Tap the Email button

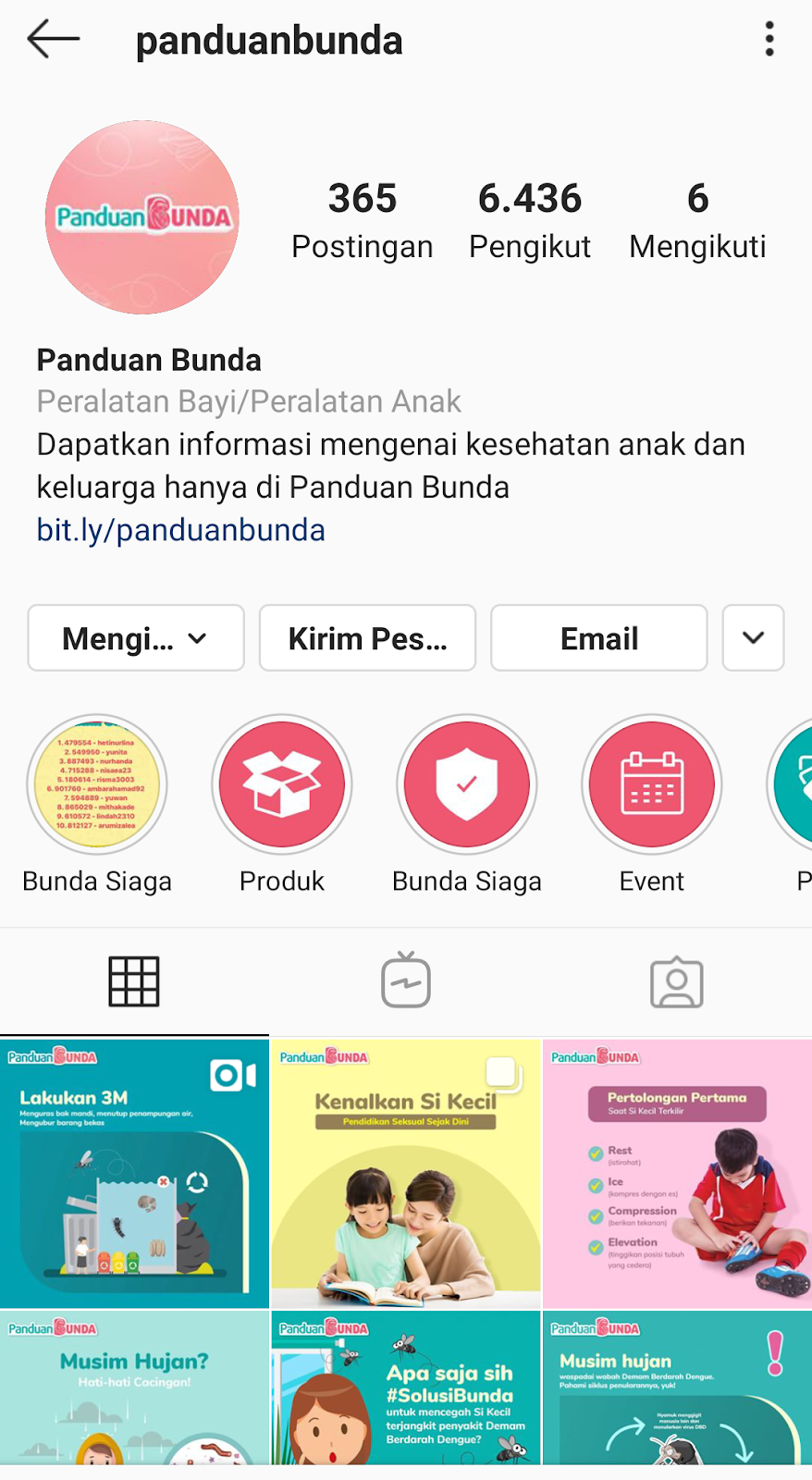point(598,638)
